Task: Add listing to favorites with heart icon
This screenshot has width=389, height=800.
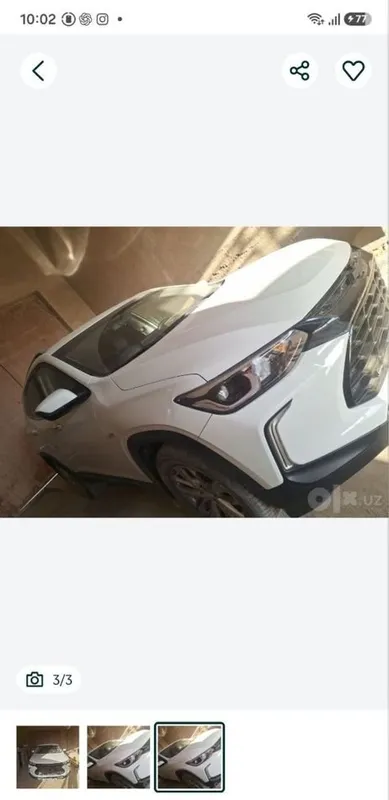Action: [x=353, y=71]
